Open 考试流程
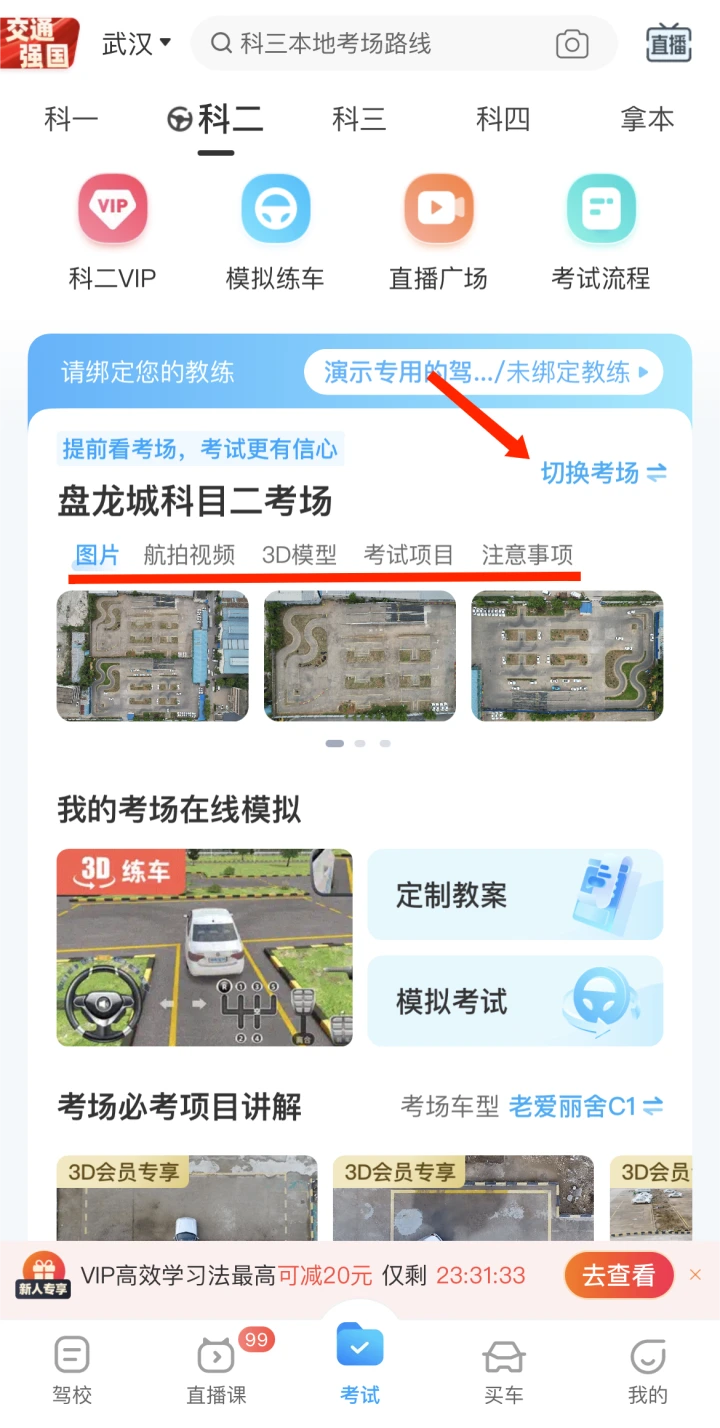Screen dimensions: 720x1428 (601, 232)
